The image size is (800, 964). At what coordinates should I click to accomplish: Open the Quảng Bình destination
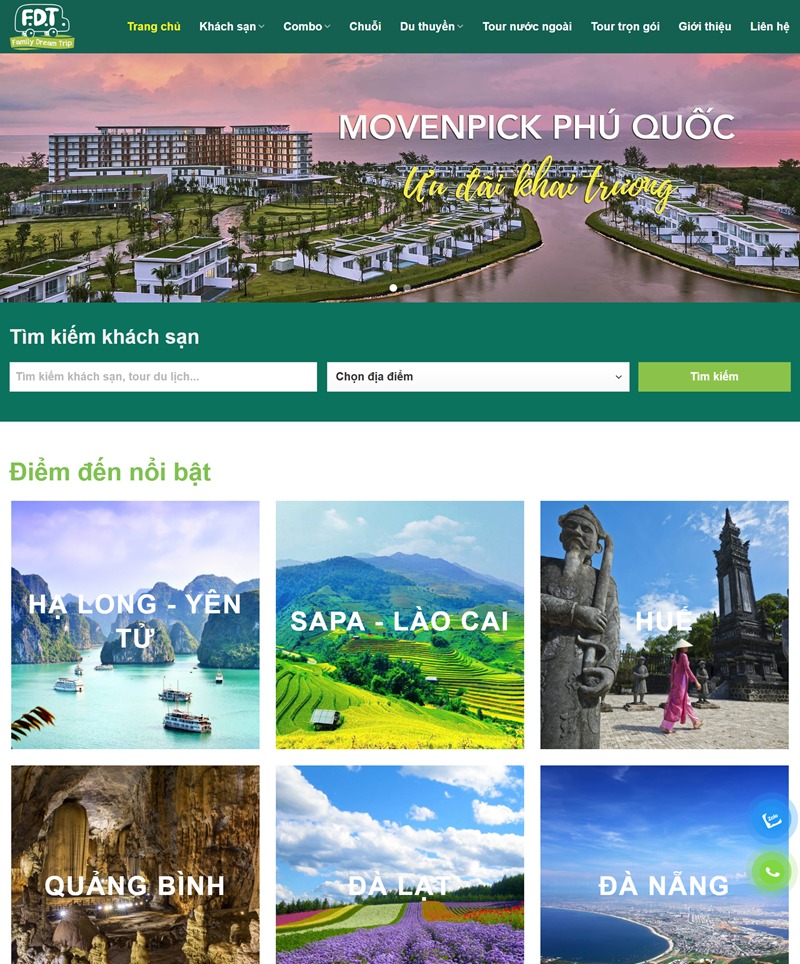[x=135, y=865]
